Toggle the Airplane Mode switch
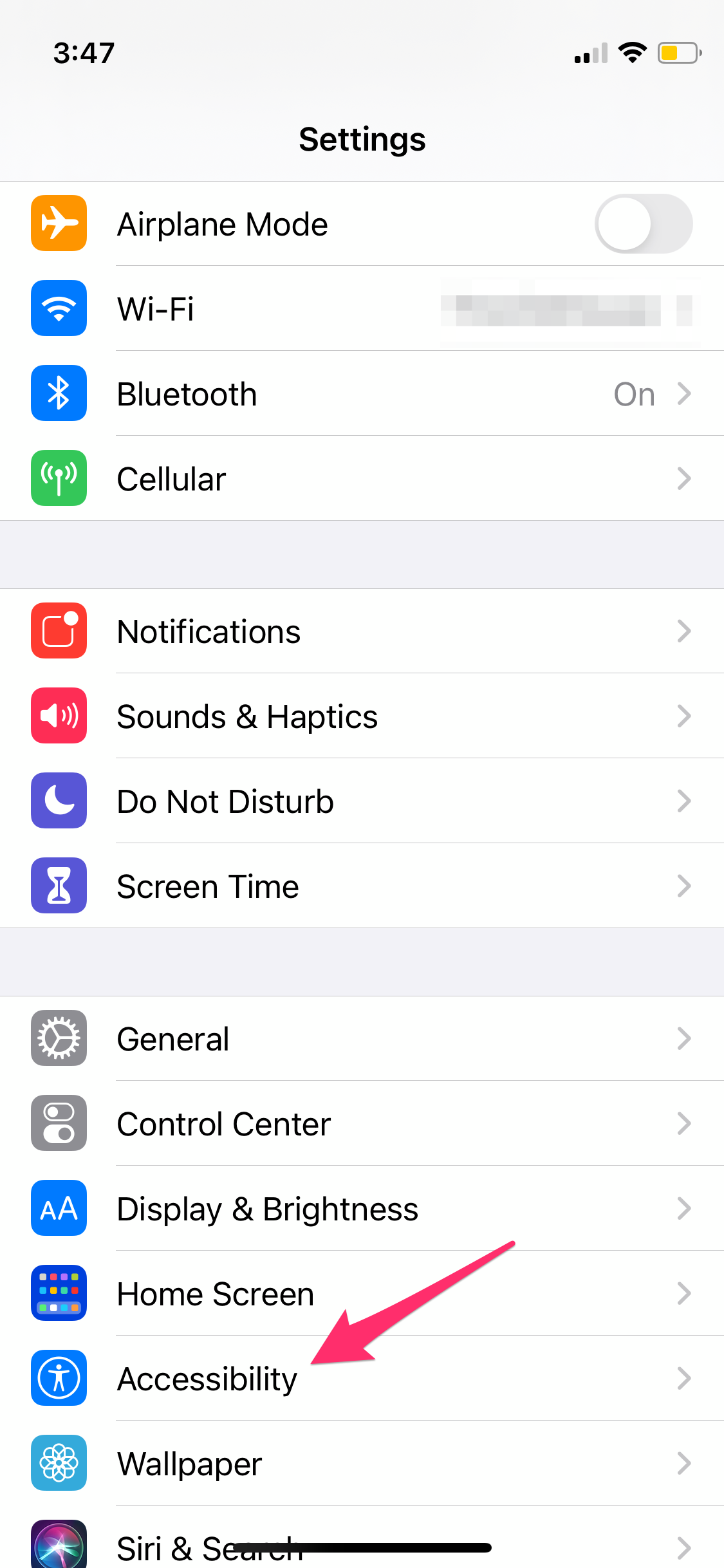Screen dimensions: 724x1568 click(643, 224)
